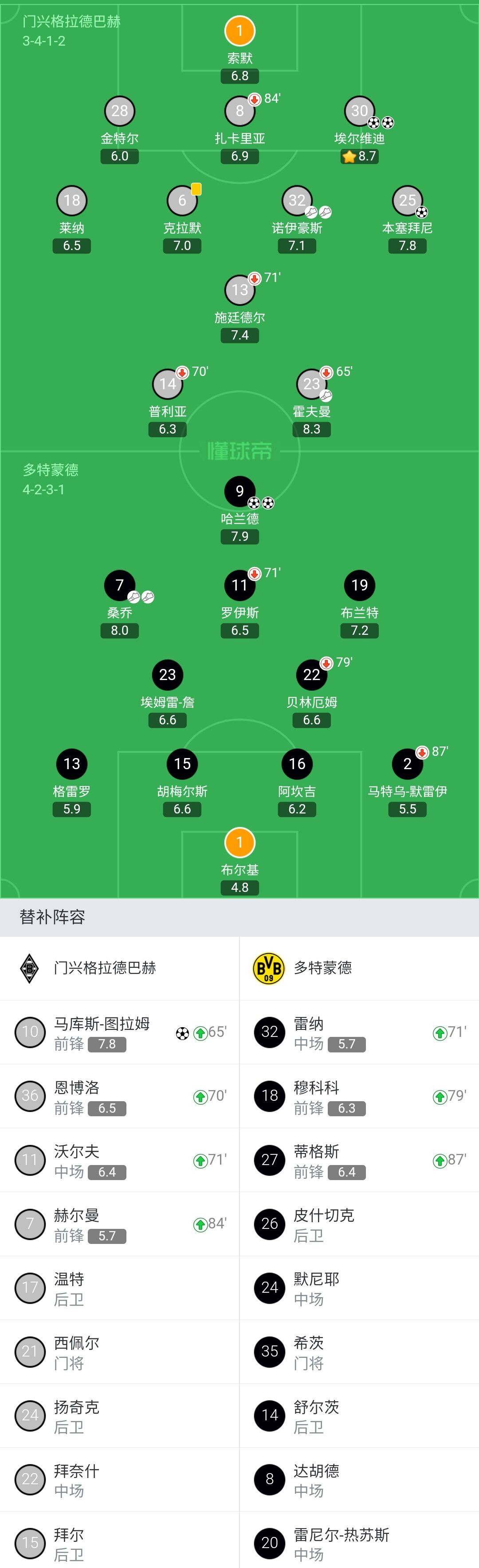
Task: View 哈兰德's player details
Action: [239, 492]
